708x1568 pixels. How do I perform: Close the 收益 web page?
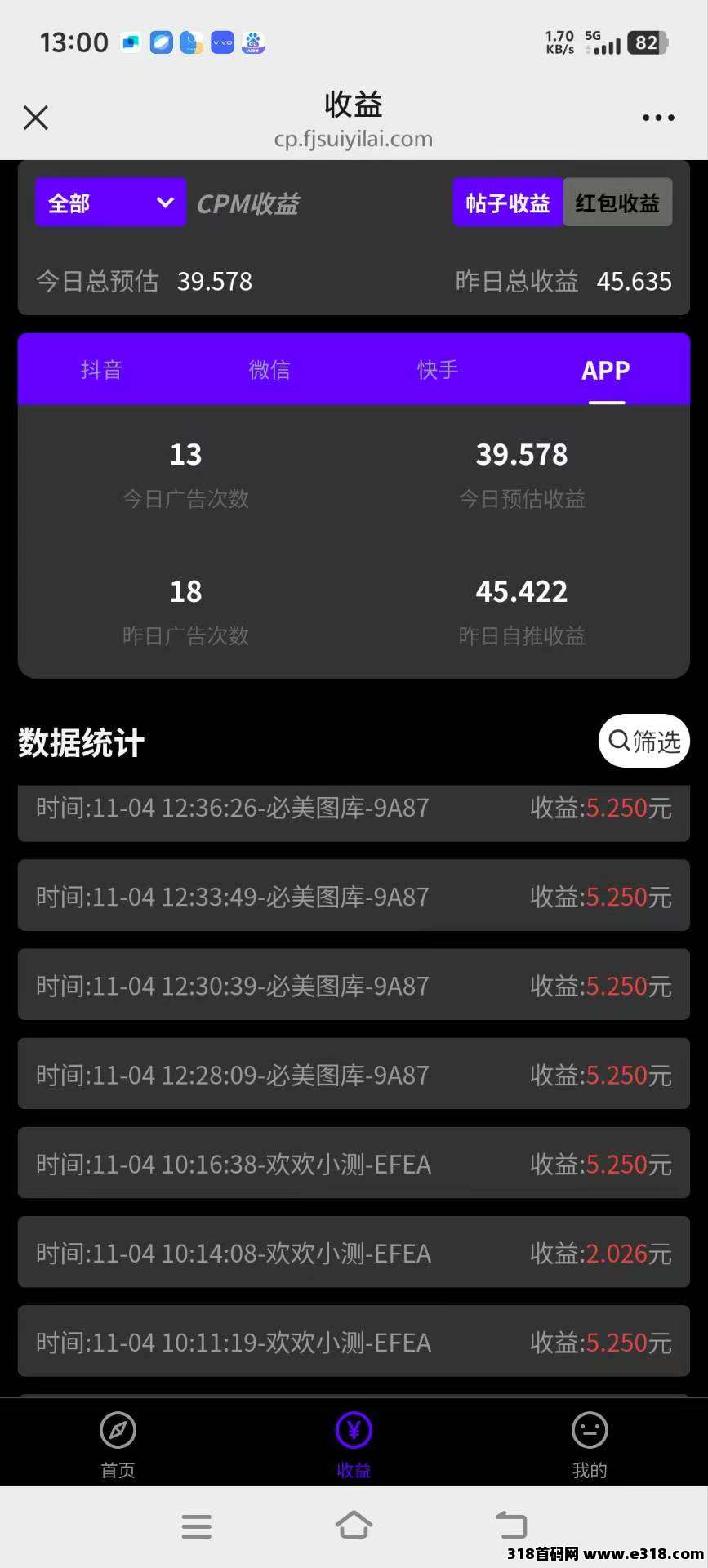coord(36,118)
